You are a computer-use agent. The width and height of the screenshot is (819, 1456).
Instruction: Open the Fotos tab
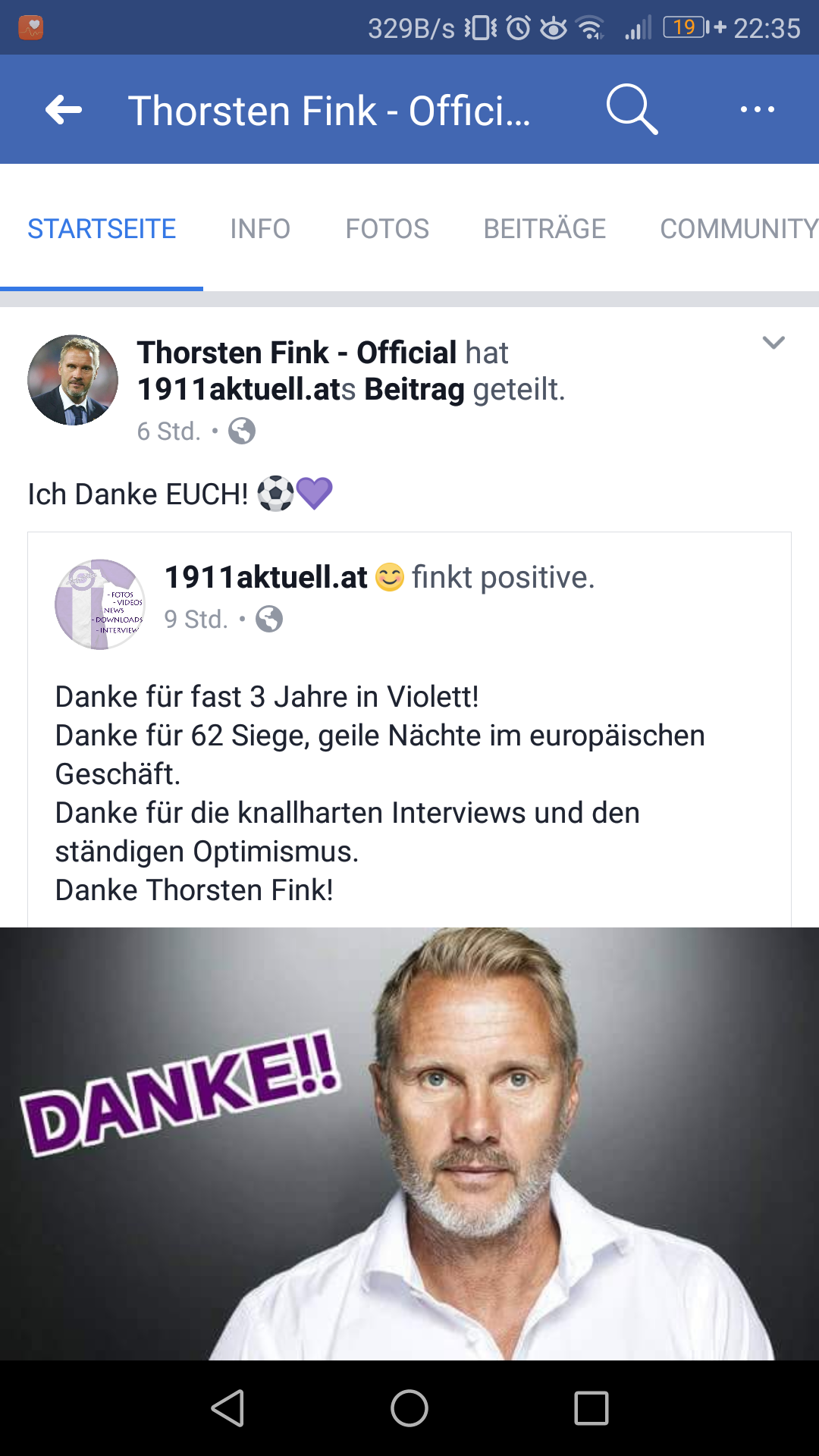pyautogui.click(x=387, y=229)
